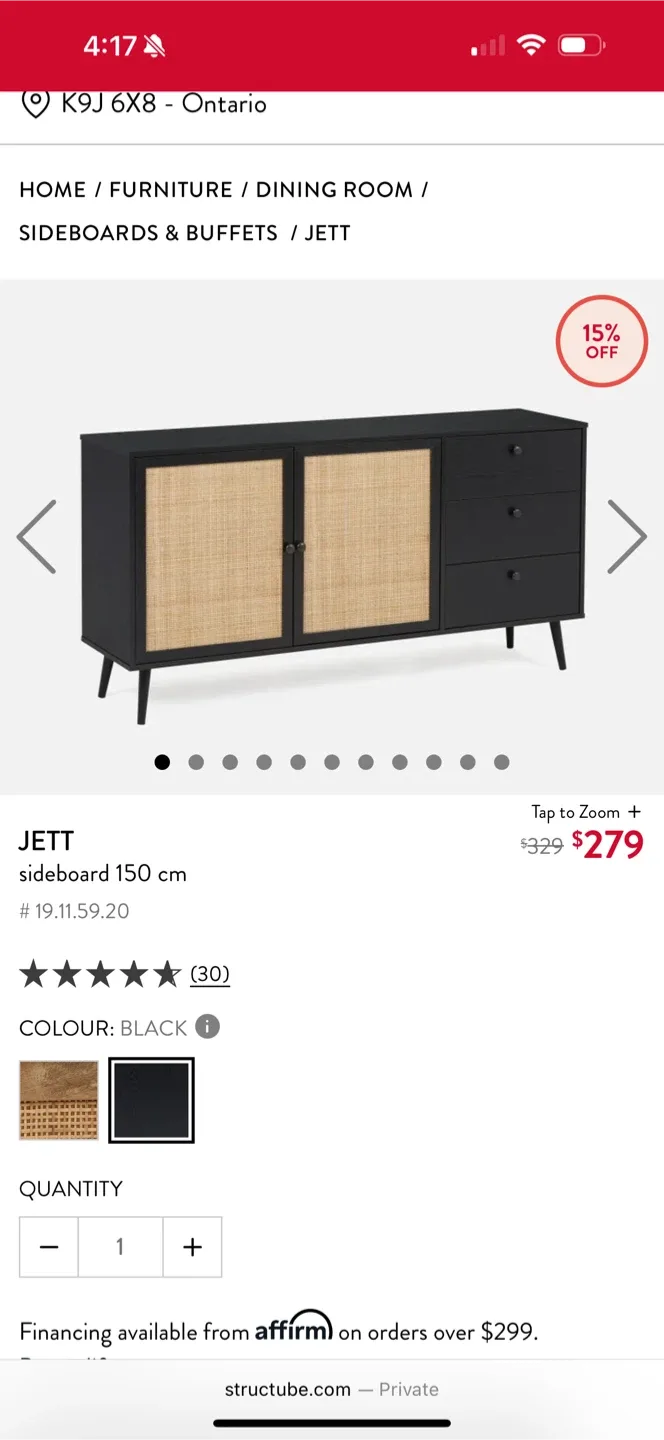
Task: Show the next product image
Action: 627,537
